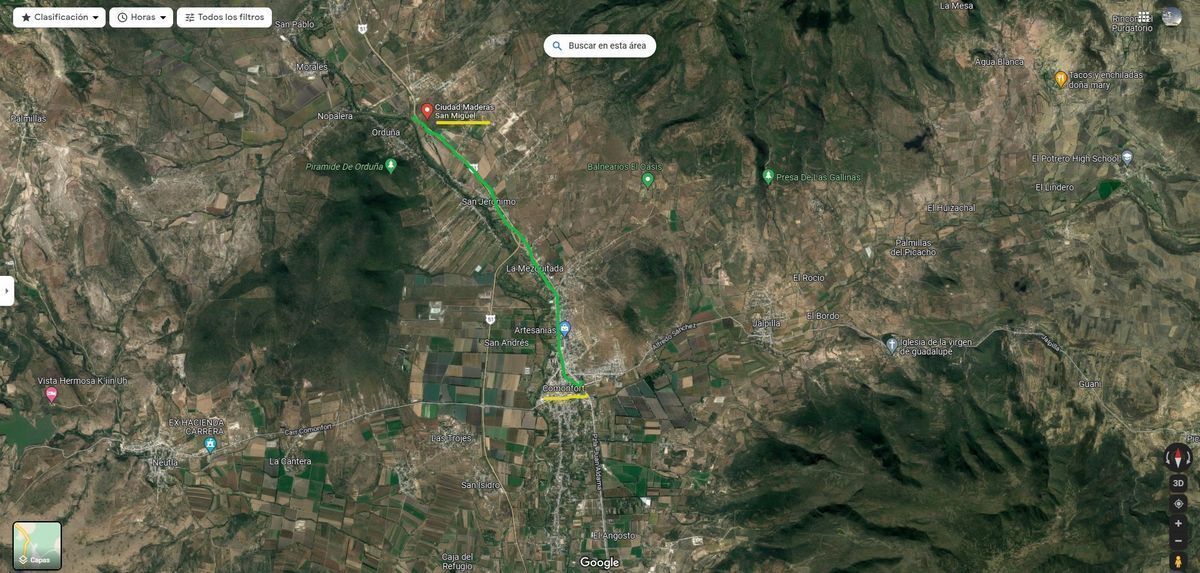Zoom in the map

click(x=1178, y=523)
